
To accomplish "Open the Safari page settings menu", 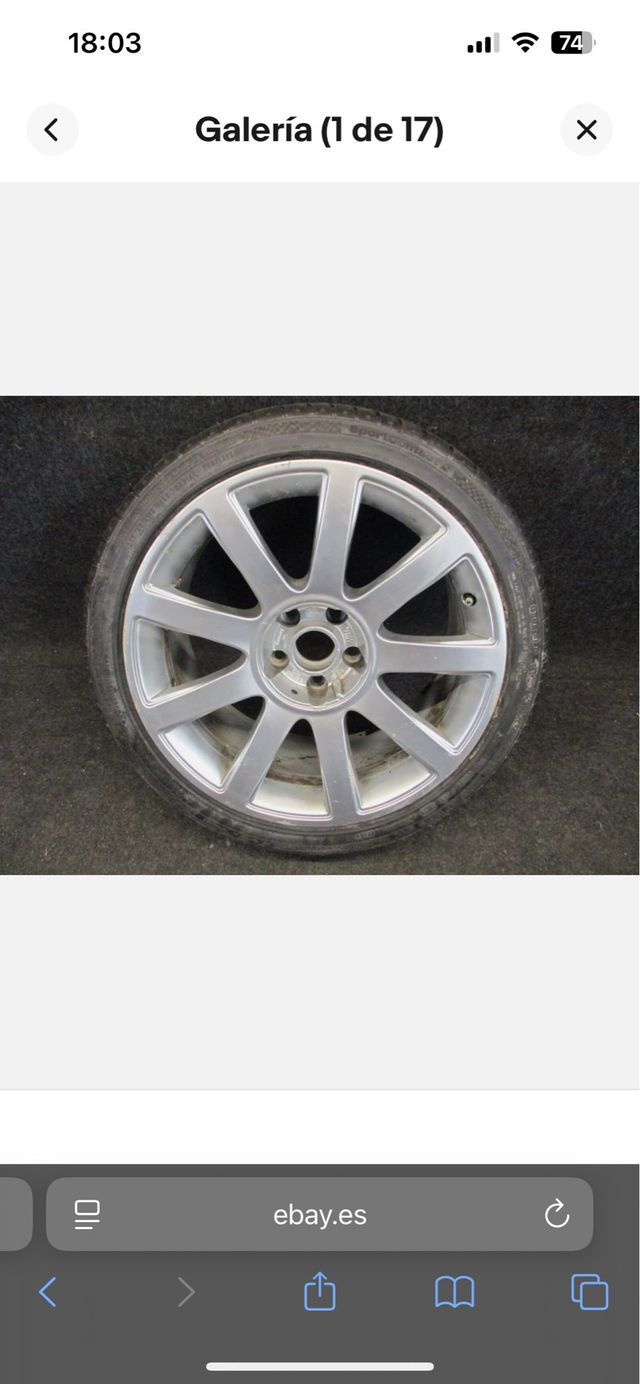I will 87,1215.
